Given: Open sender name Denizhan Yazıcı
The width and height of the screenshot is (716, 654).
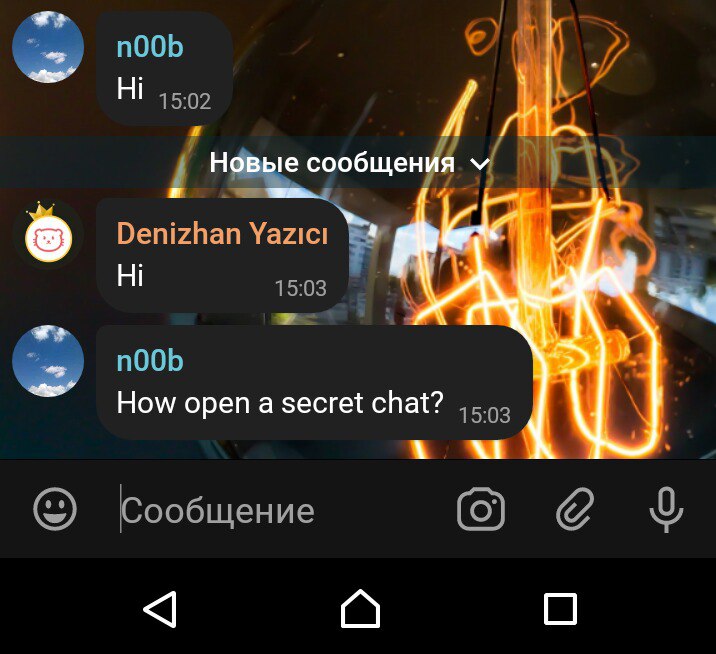Looking at the screenshot, I should point(222,234).
